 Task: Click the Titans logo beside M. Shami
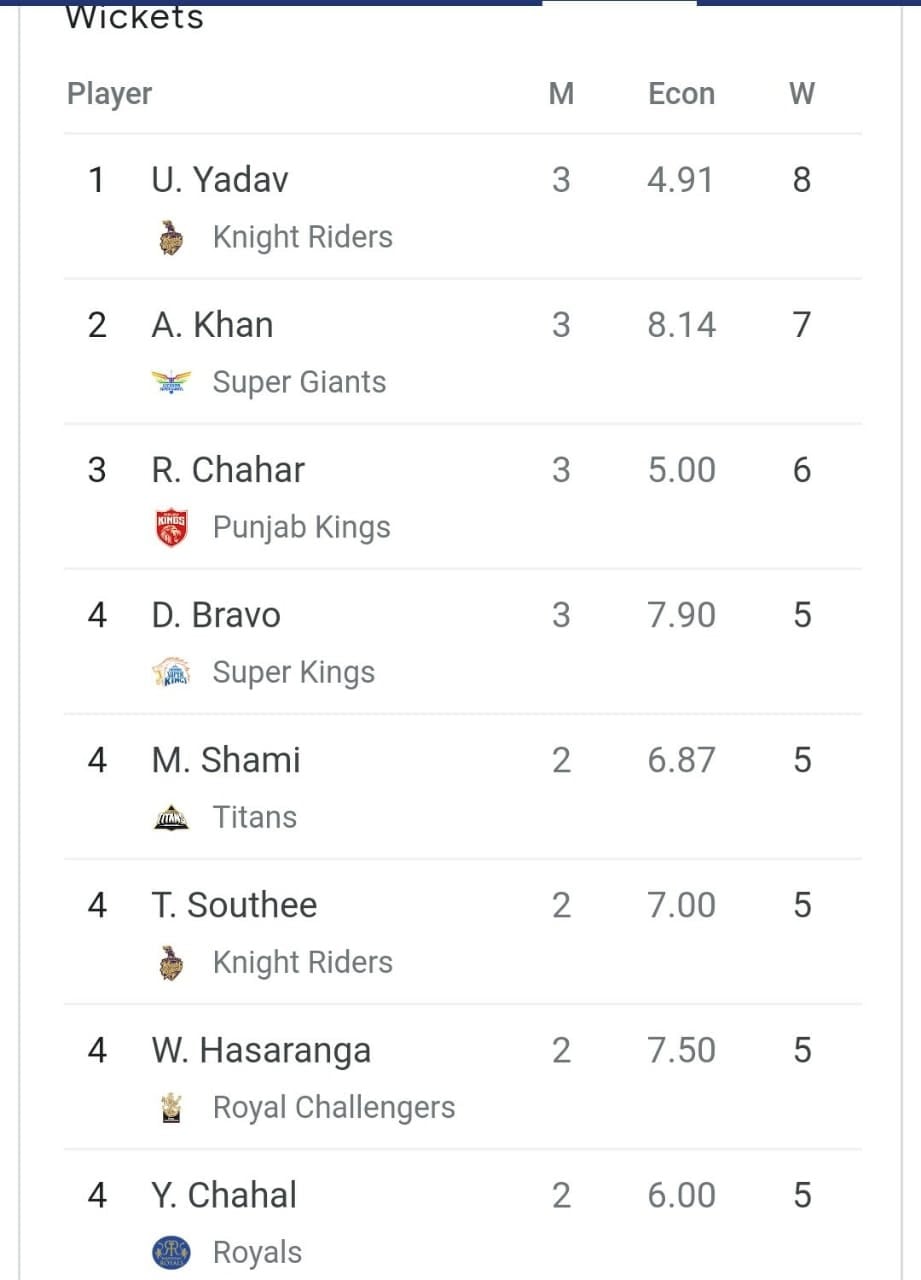click(171, 817)
